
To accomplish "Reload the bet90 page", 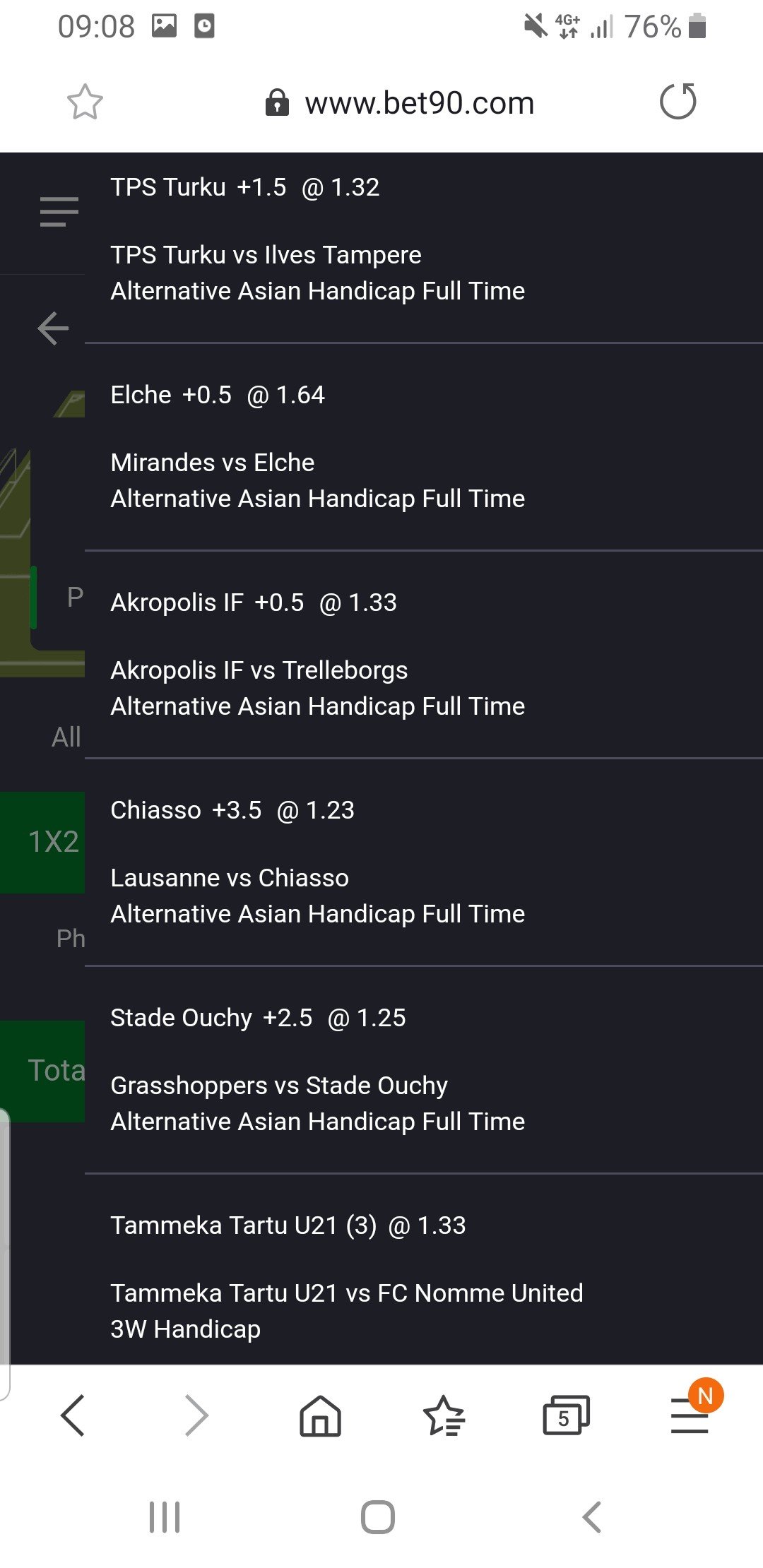I will 678,102.
